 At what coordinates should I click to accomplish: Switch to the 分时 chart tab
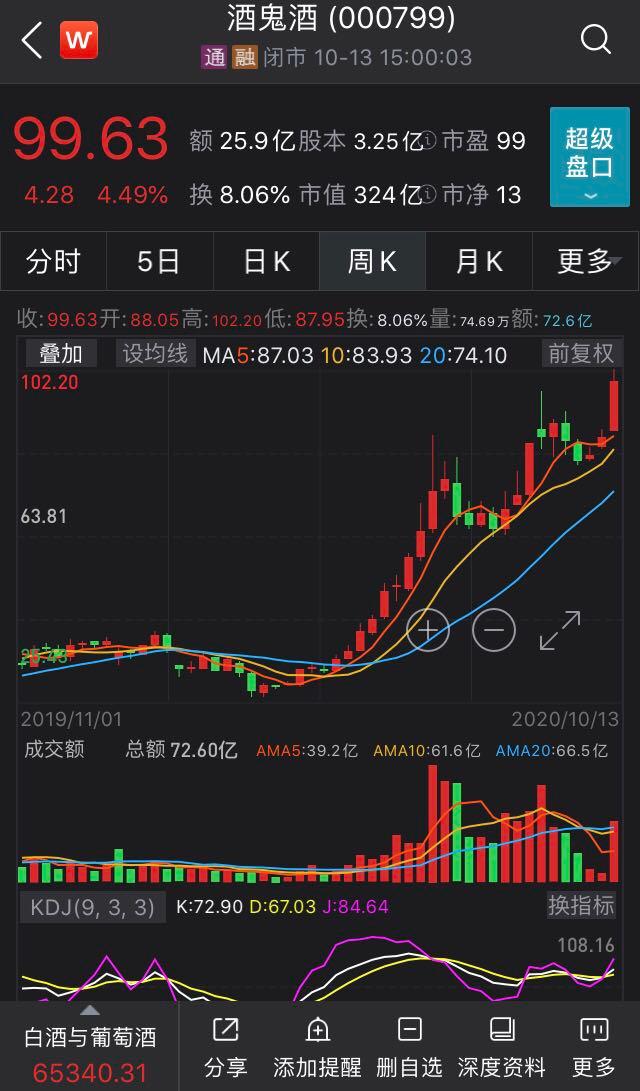(54, 262)
